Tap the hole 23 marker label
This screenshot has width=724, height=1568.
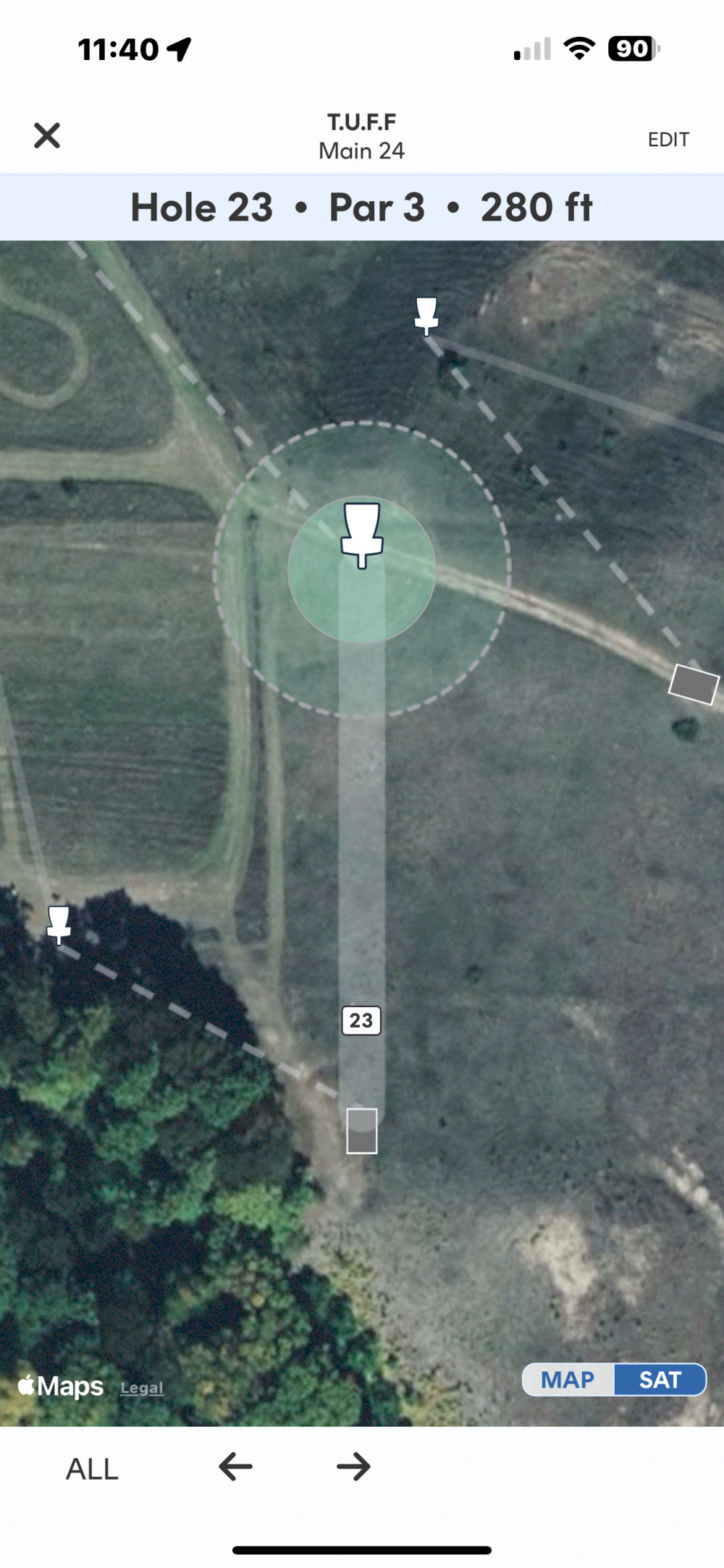(361, 1020)
